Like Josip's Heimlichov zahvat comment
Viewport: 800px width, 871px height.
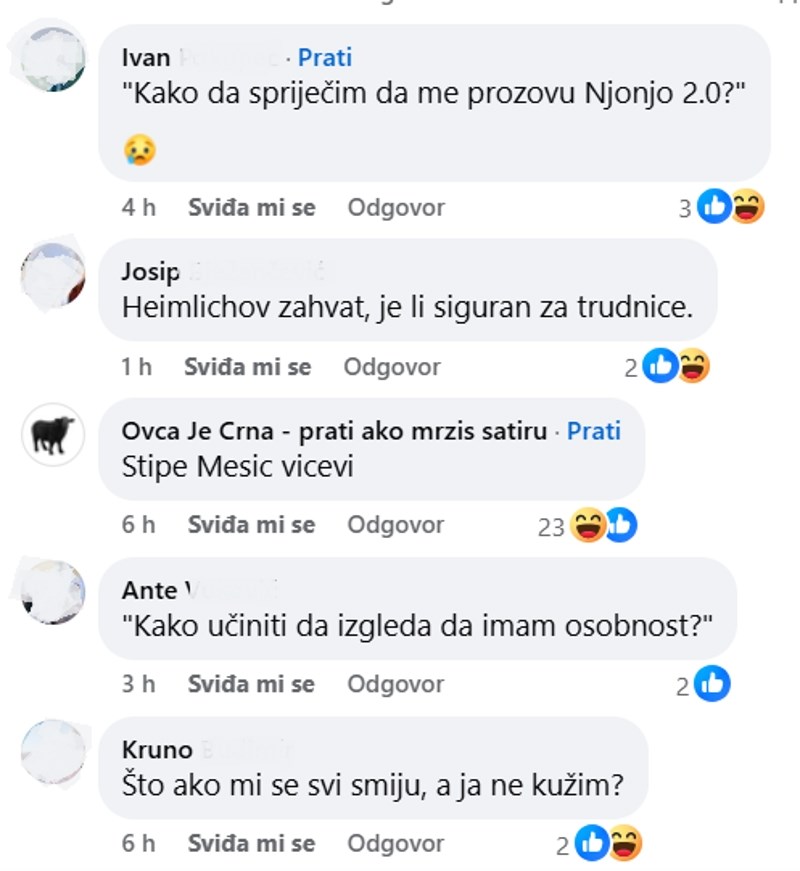(247, 367)
